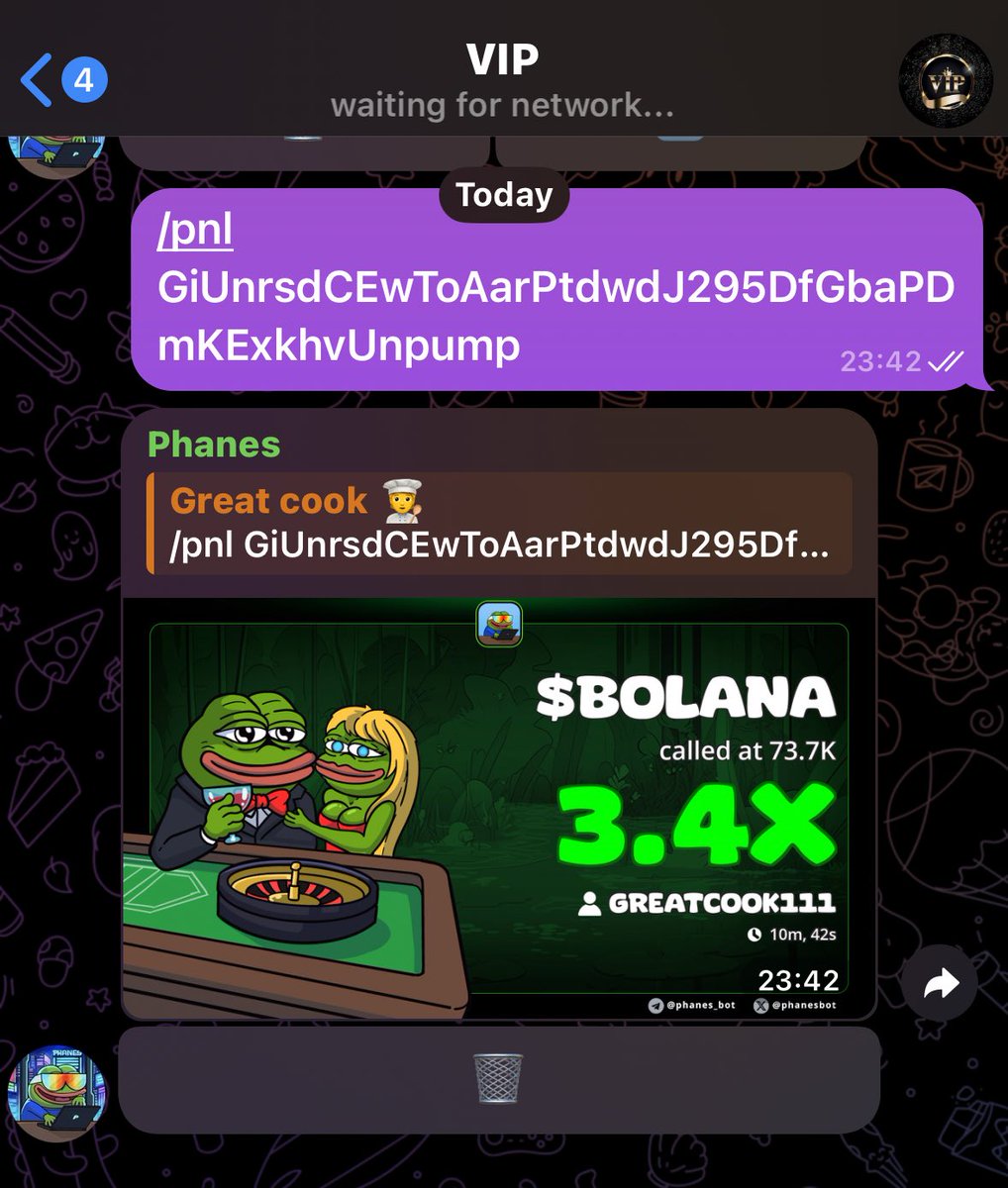This screenshot has width=1008, height=1188.
Task: Open the VIP chat info header
Action: (503, 79)
